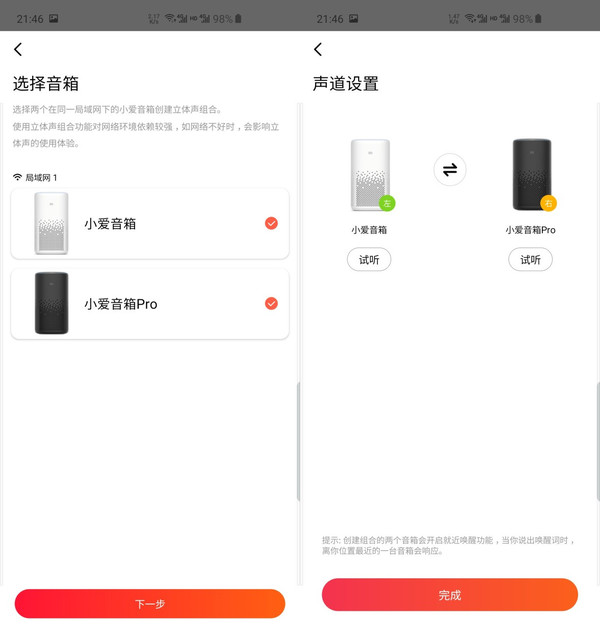The width and height of the screenshot is (600, 633).
Task: Go back from the 声道设置 screen
Action: 318,49
